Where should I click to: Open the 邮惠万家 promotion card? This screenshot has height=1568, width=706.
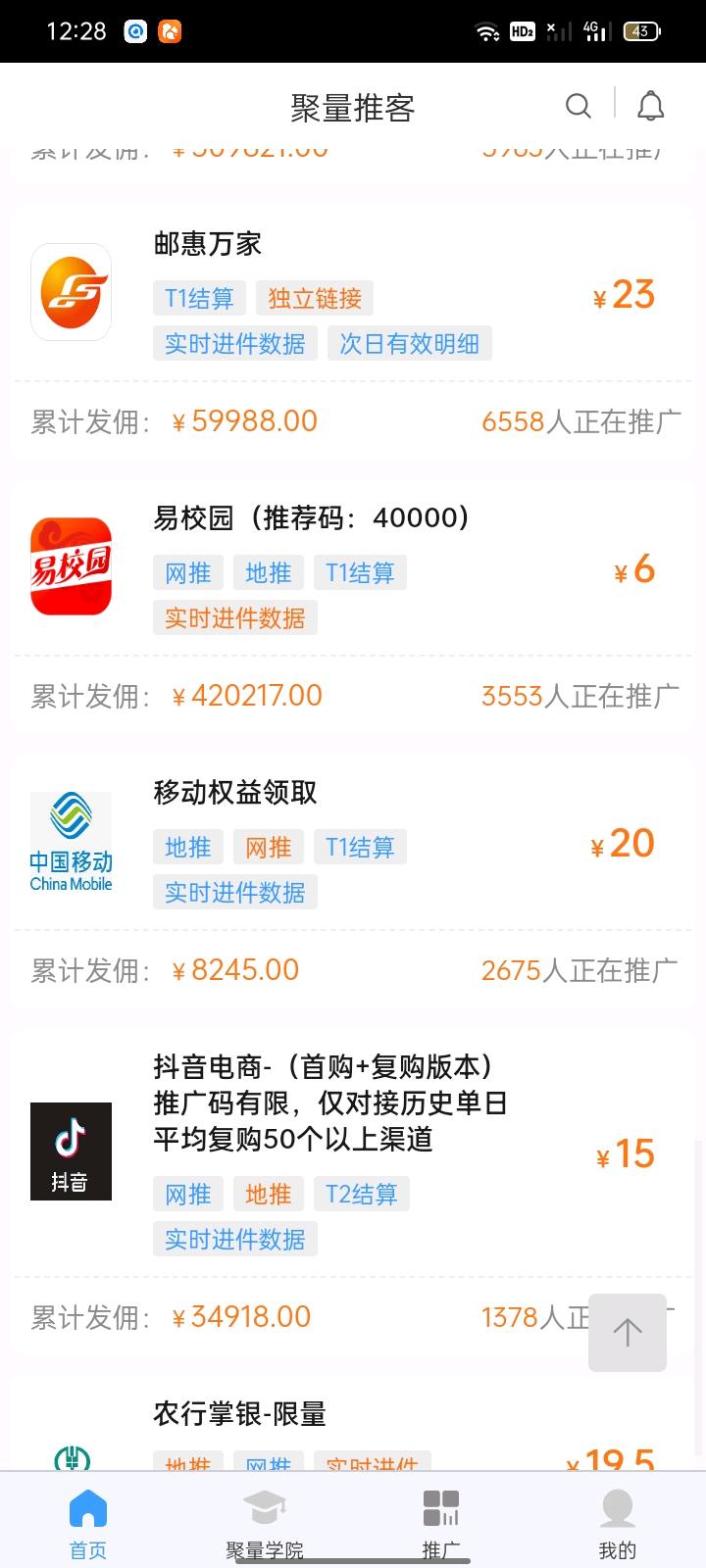(353, 331)
